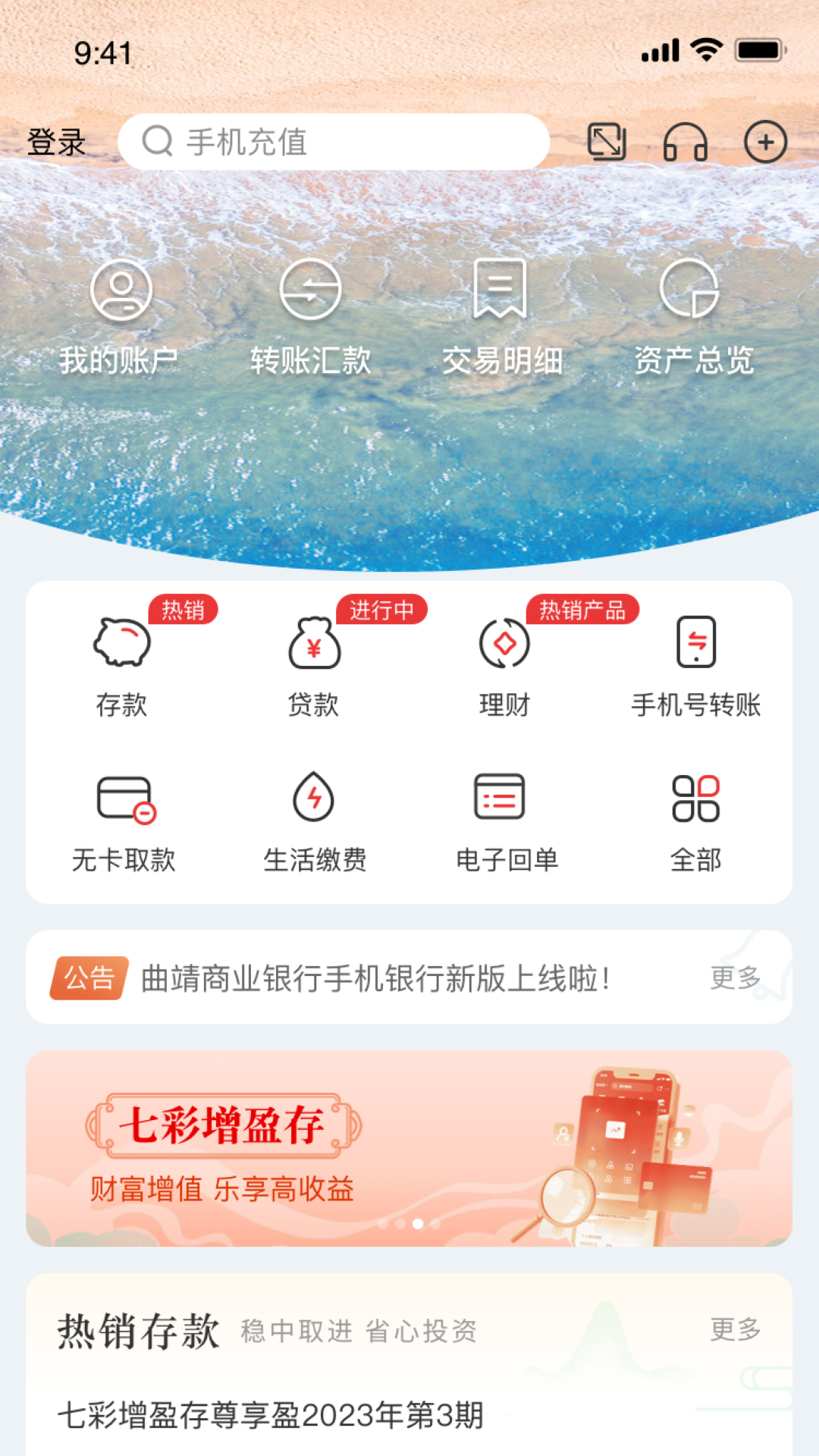
Task: Tap 登录 to log in
Action: click(x=56, y=143)
